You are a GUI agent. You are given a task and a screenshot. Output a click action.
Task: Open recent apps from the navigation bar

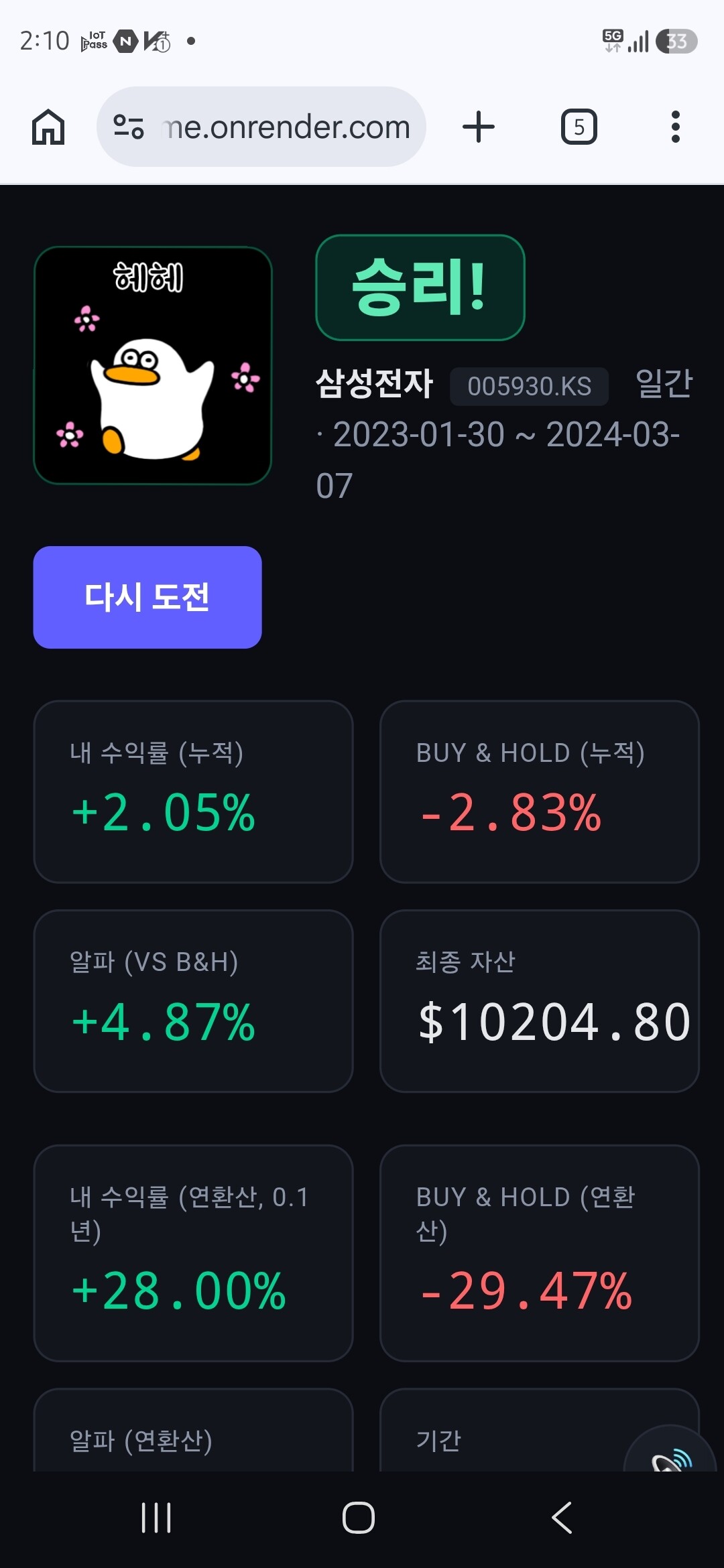click(x=156, y=1518)
